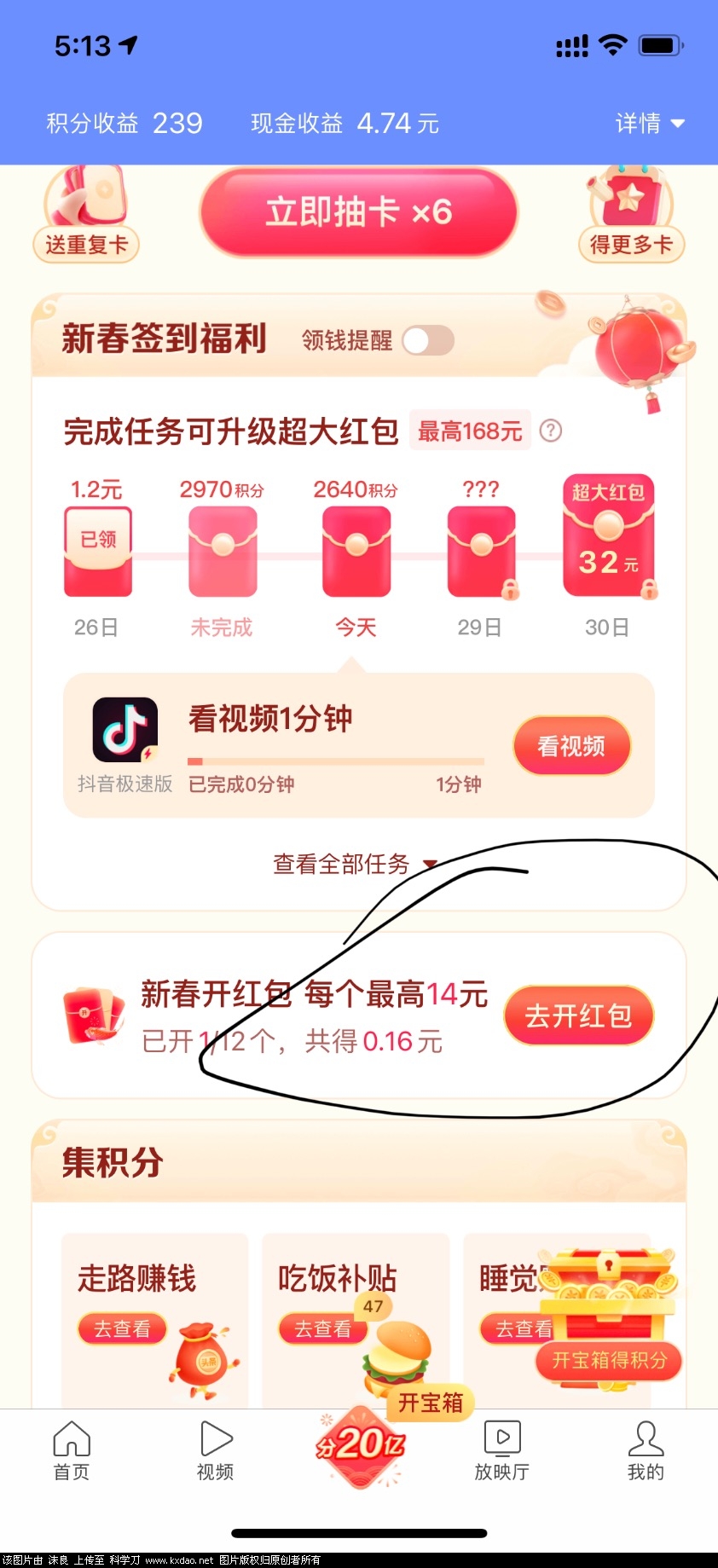This screenshot has width=718, height=1568.
Task: Tap 去查看 under 走路赚钱
Action: 122,1328
